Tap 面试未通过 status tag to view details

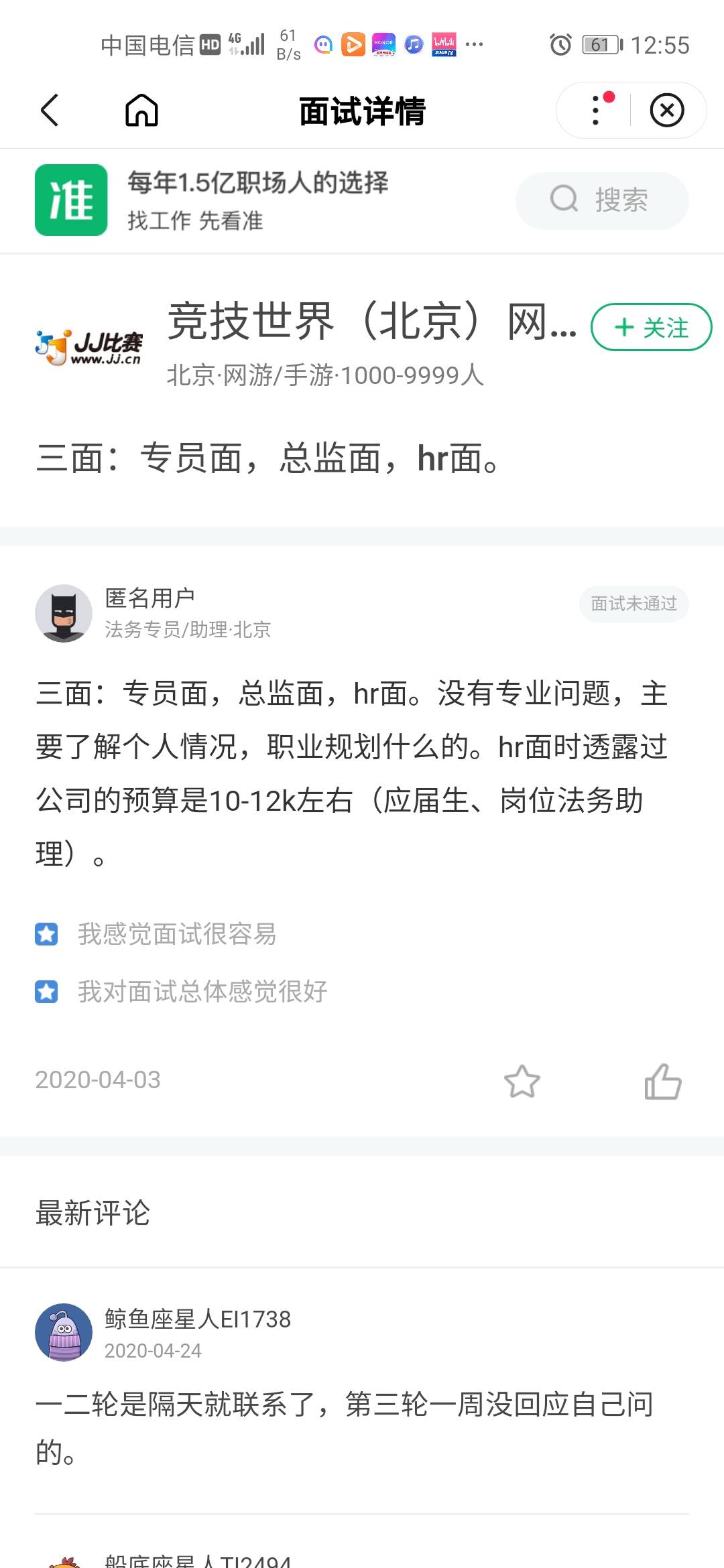pos(632,604)
